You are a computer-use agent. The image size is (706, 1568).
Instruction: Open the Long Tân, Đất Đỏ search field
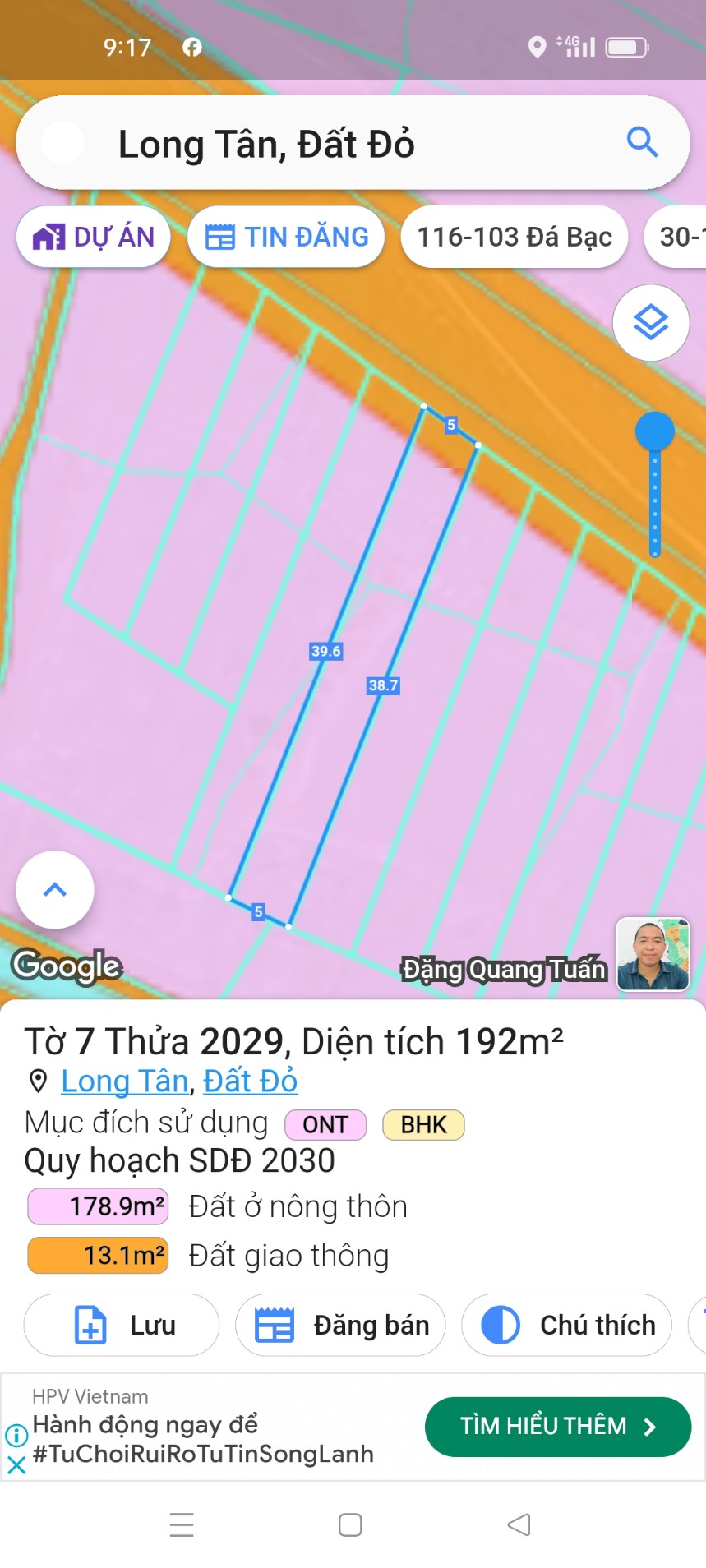pyautogui.click(x=329, y=144)
